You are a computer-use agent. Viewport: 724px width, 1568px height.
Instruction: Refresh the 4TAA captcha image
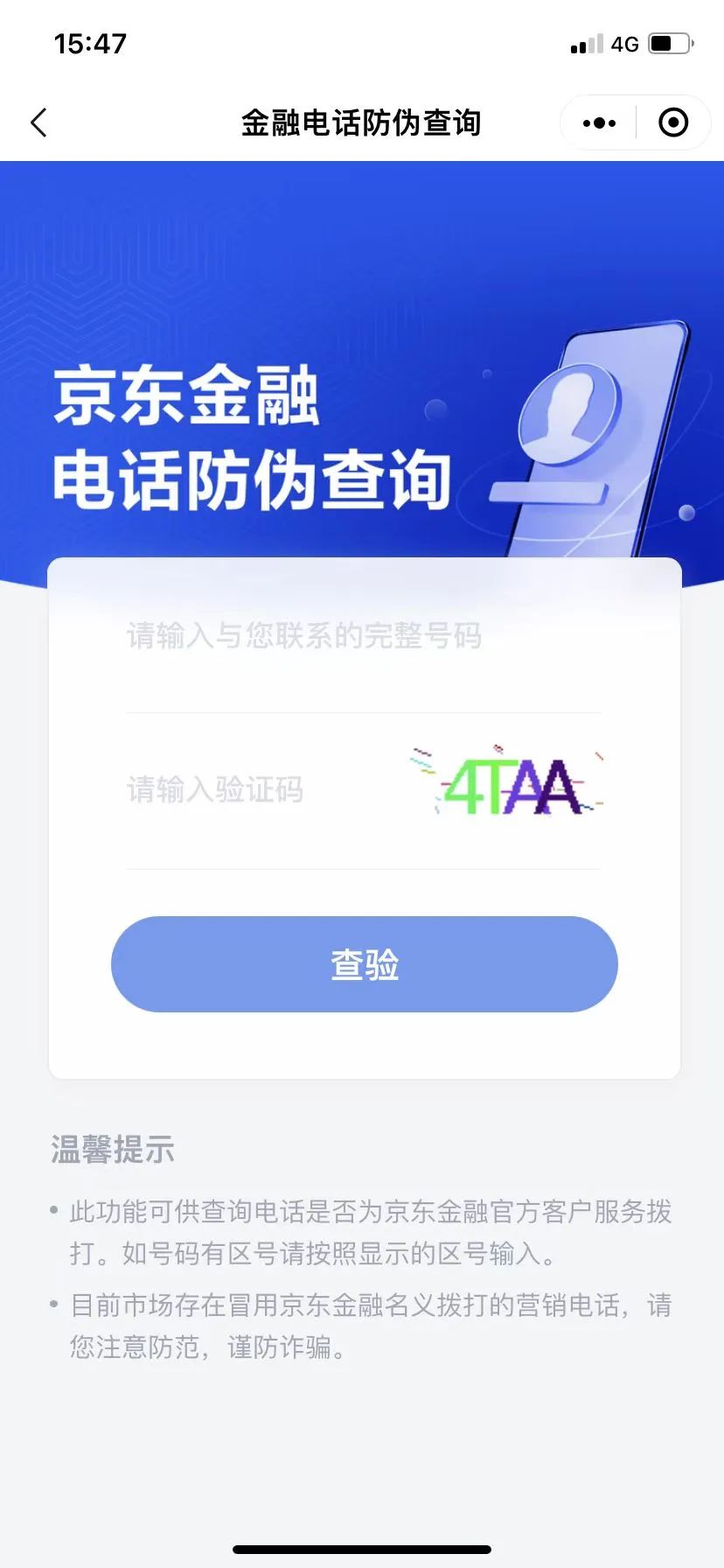point(508,783)
